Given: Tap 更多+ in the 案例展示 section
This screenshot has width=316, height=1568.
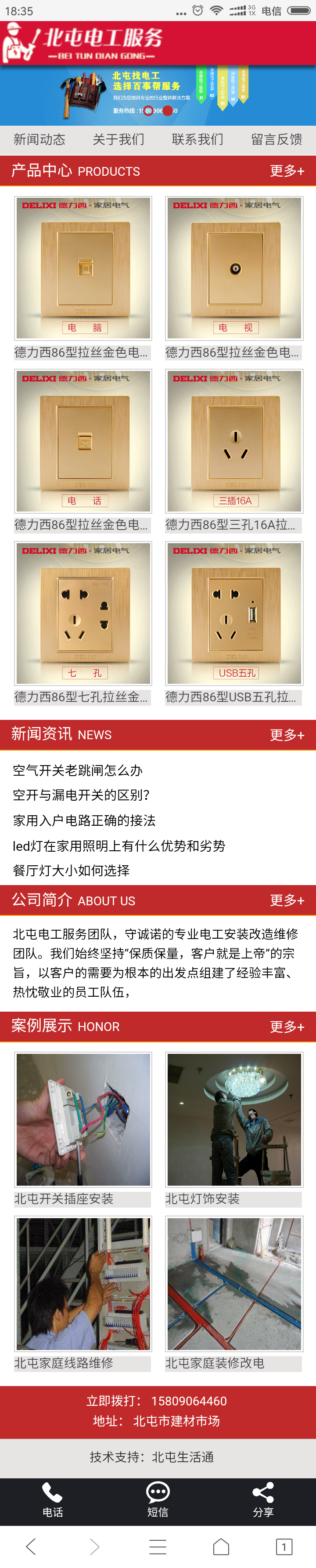Looking at the screenshot, I should pos(287,1027).
